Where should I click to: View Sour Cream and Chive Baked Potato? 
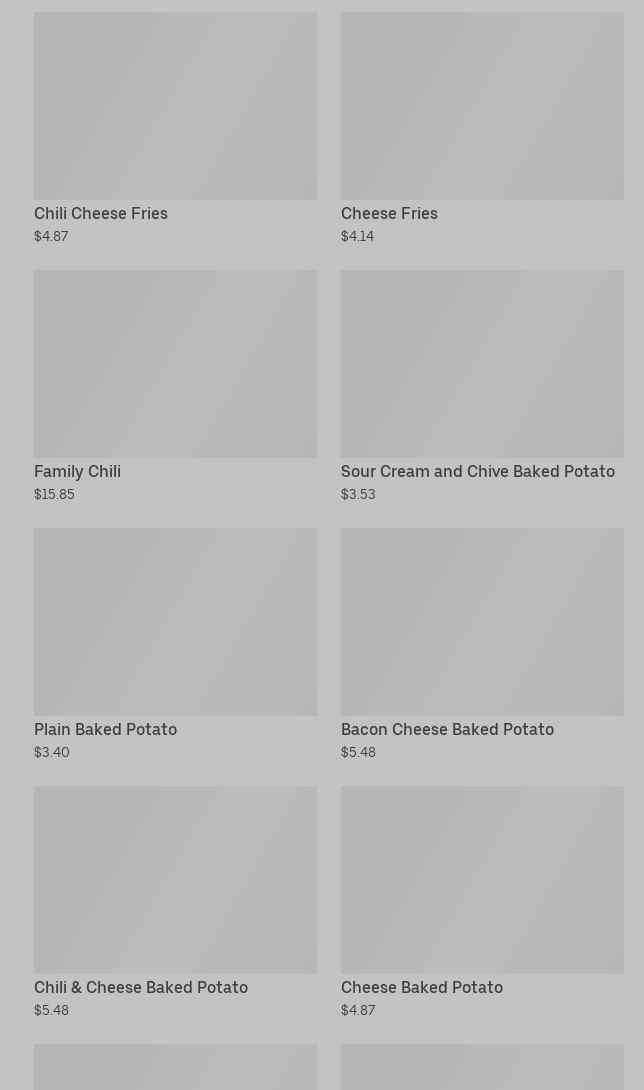tap(481, 386)
